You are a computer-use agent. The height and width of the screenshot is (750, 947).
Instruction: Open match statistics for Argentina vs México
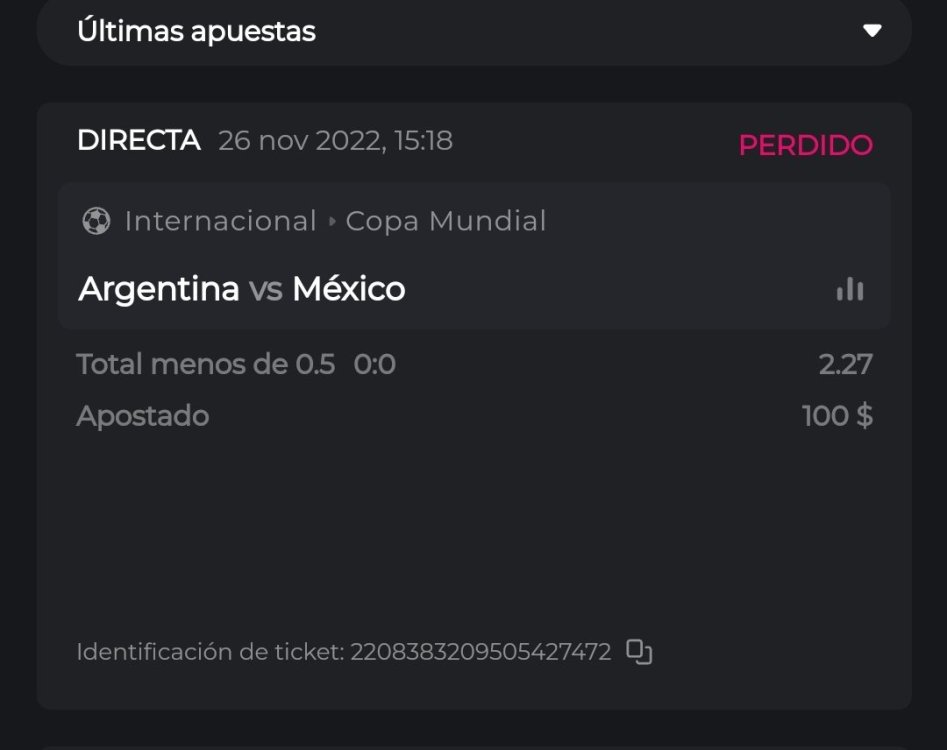[850, 290]
